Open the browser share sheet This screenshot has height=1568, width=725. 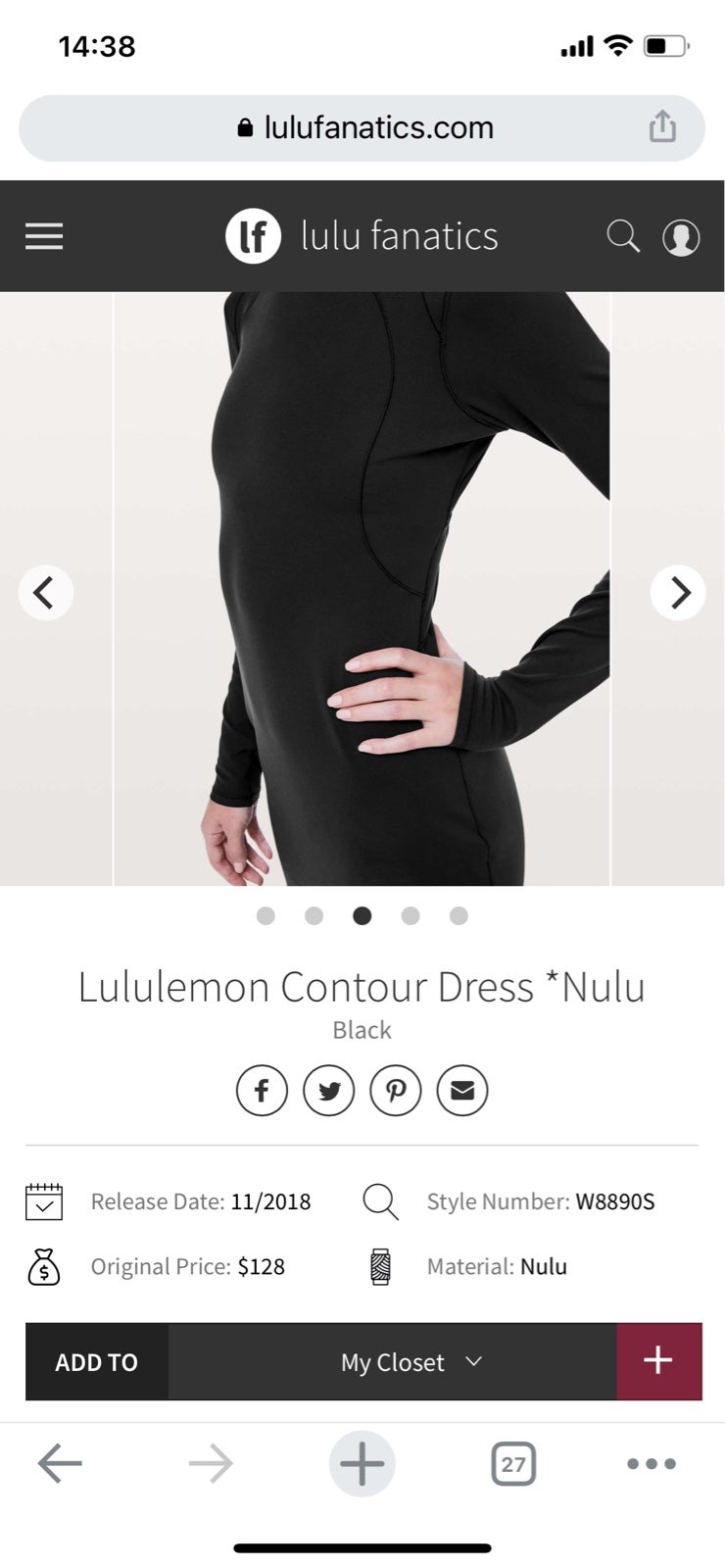point(662,126)
